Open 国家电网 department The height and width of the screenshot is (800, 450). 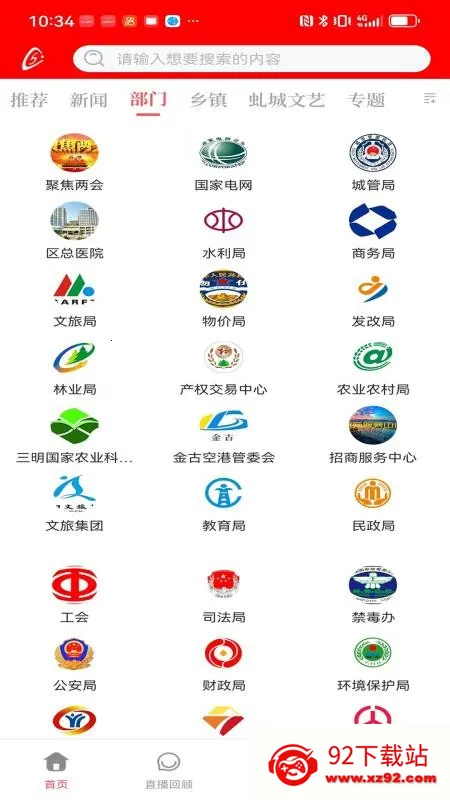(223, 162)
